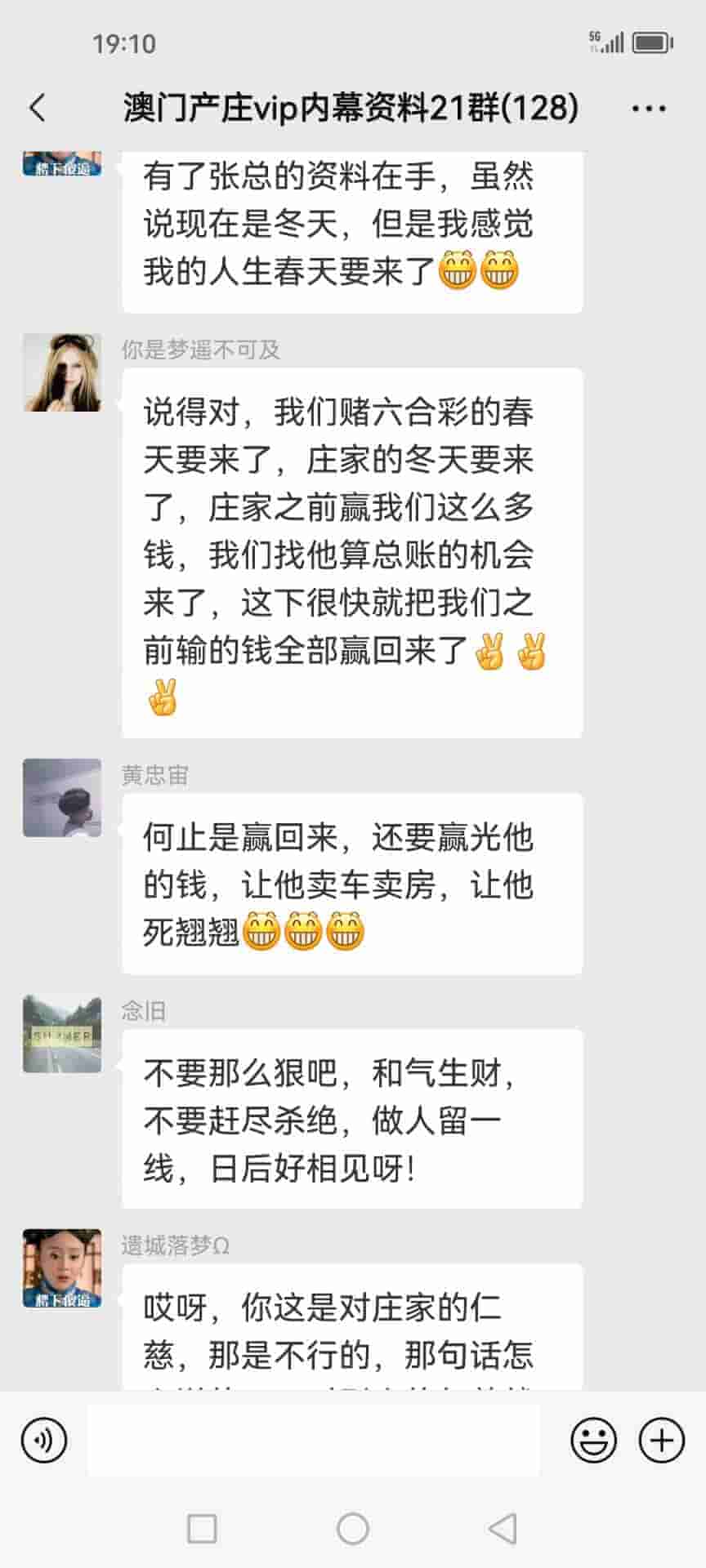Open profile avatar of 念旧
This screenshot has height=1568, width=706.
[x=62, y=1034]
